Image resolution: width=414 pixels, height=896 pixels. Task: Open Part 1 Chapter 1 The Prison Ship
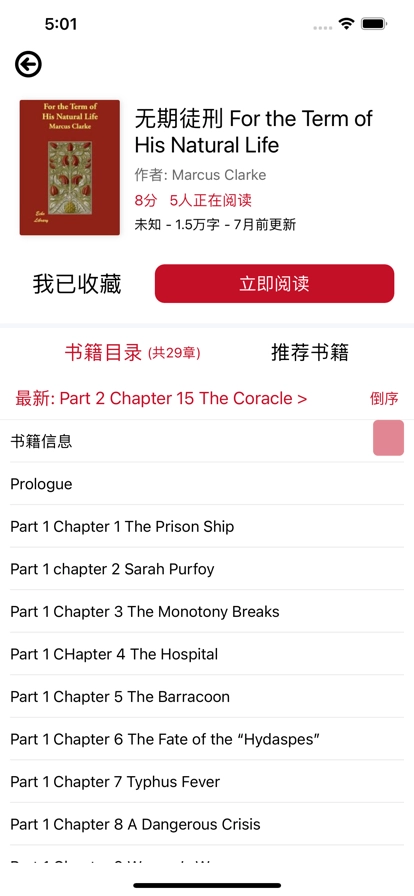[x=207, y=526]
